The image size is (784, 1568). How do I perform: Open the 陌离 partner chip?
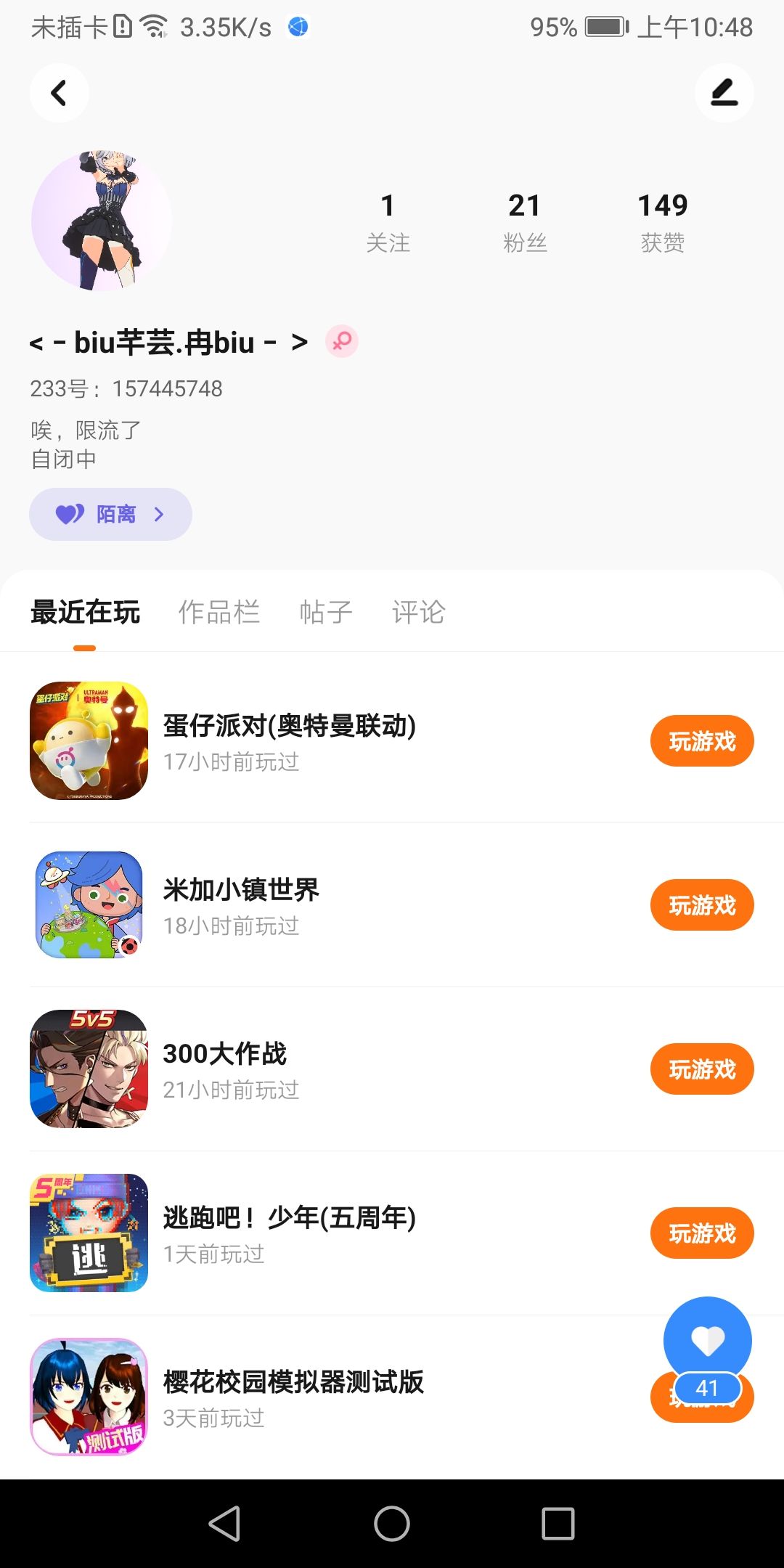pyautogui.click(x=110, y=514)
